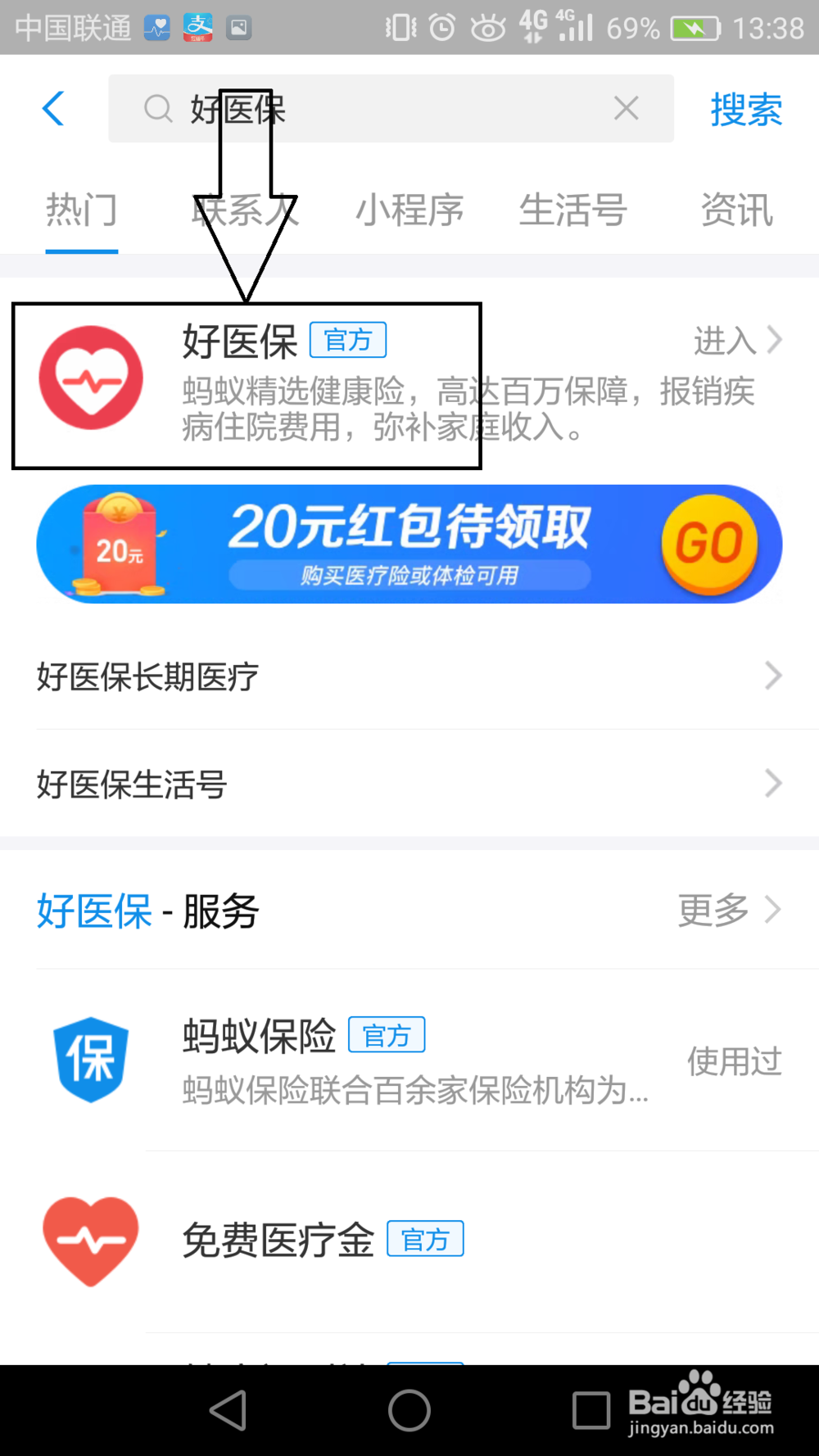Switch to the 资讯 tab
Viewport: 819px width, 1456px height.
tap(736, 210)
